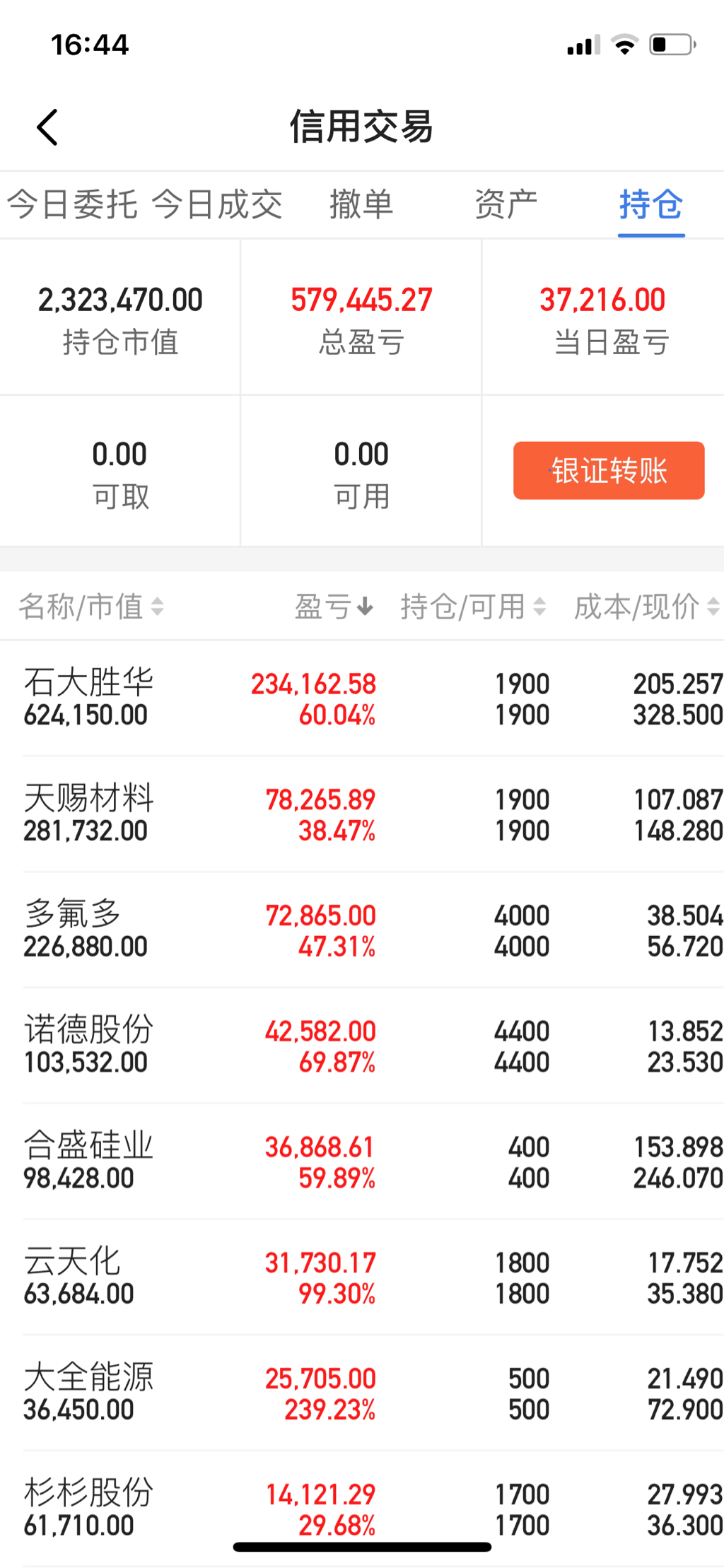This screenshot has width=724, height=1568.
Task: Switch to 今日委托 tab
Action: click(71, 205)
